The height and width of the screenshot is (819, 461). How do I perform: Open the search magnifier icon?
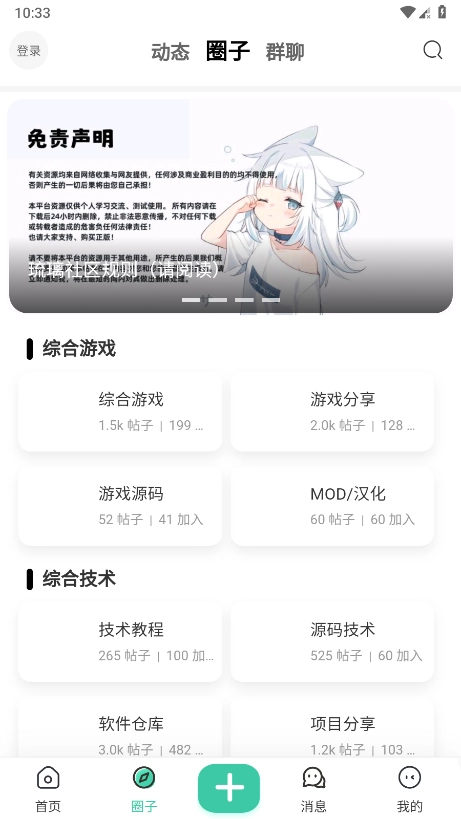coord(432,51)
